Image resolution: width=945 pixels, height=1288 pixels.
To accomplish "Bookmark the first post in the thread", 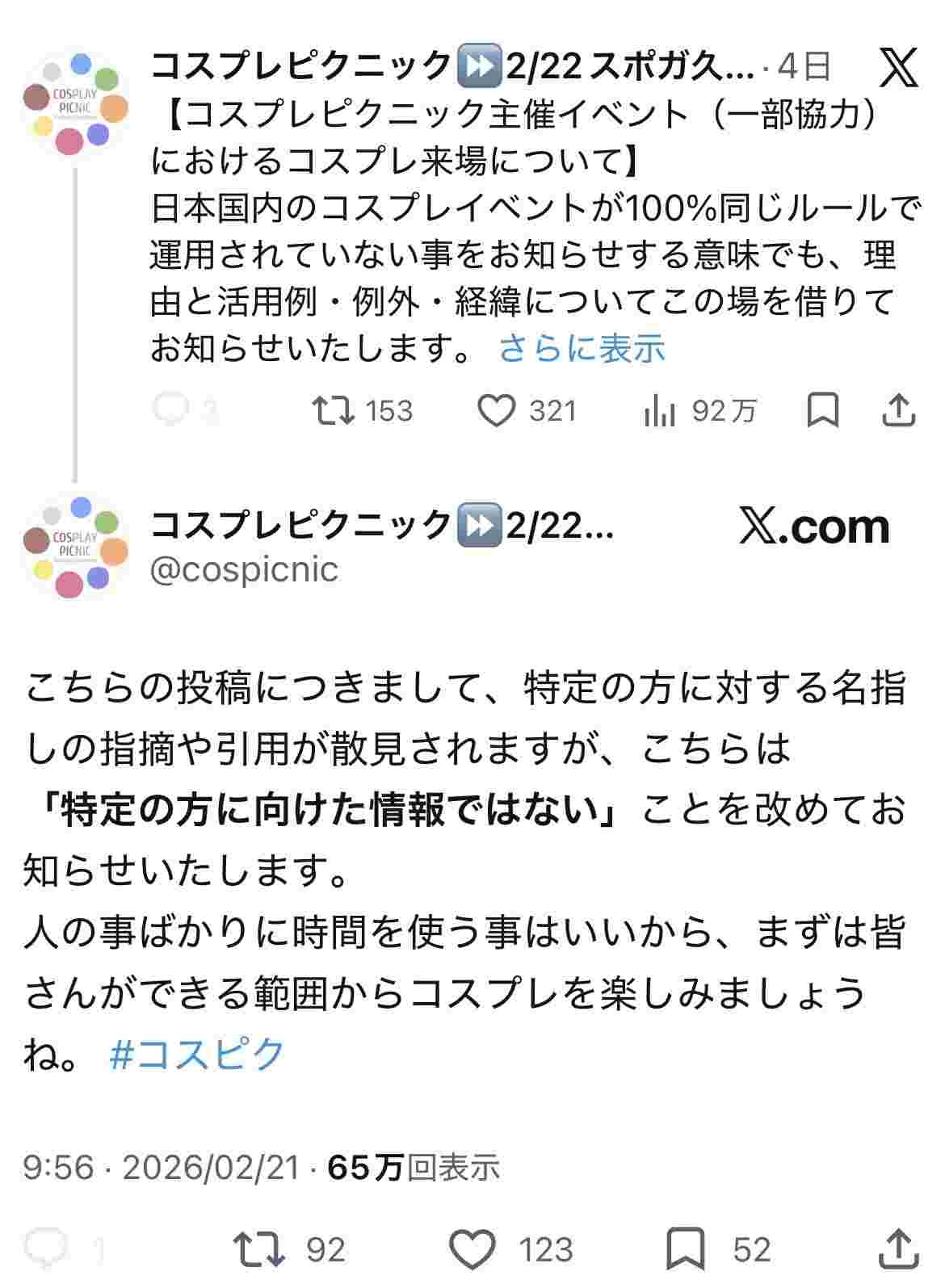I will click(823, 411).
